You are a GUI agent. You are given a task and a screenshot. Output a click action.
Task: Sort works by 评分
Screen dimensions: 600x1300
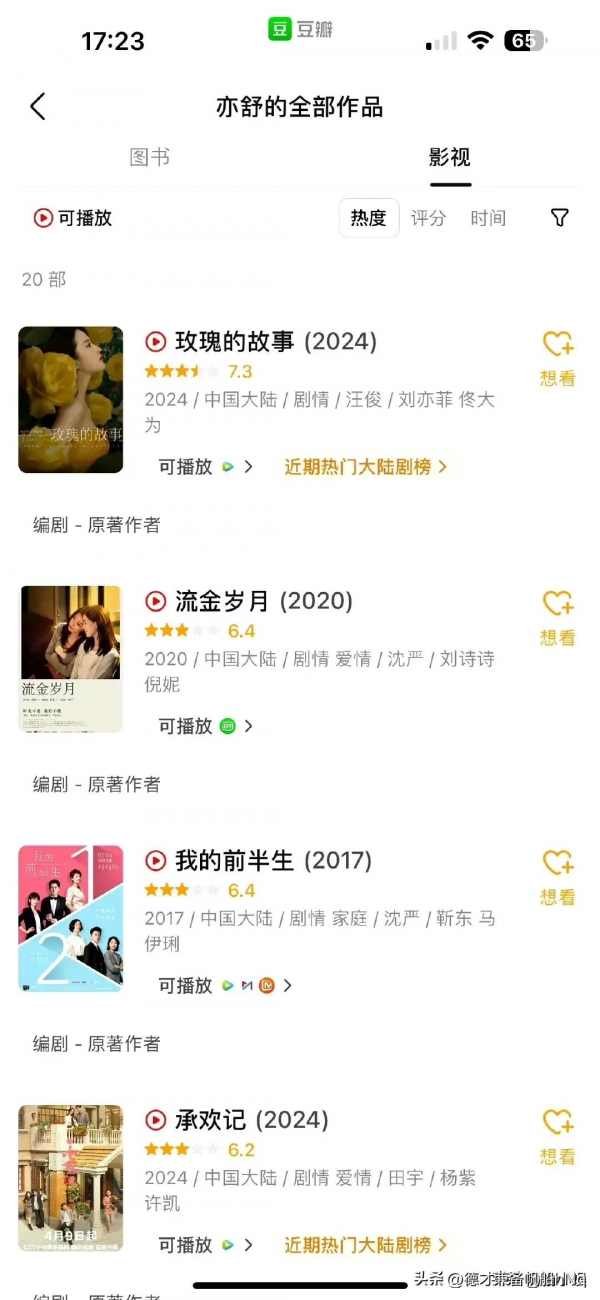(429, 218)
